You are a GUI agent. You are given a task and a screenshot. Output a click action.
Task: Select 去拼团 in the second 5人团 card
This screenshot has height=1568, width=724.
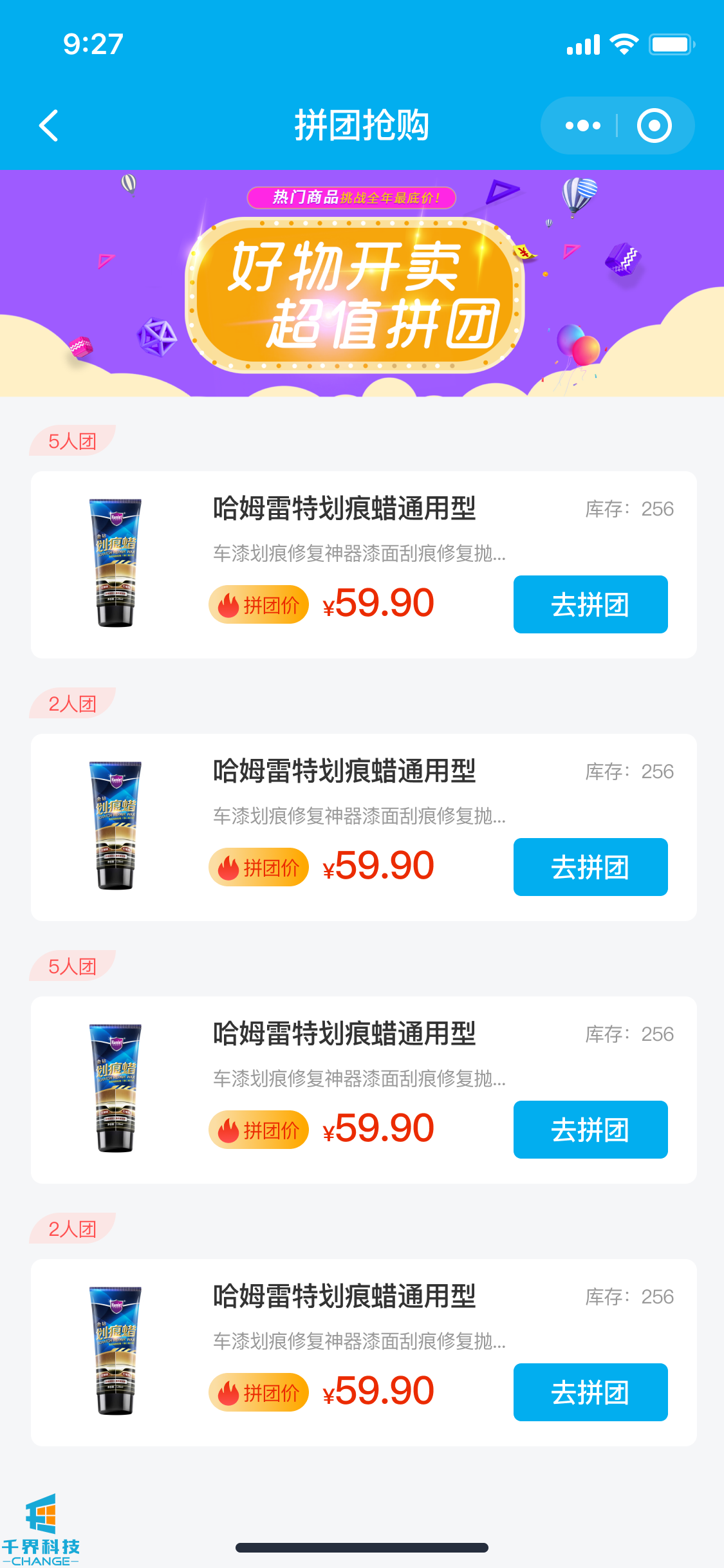[x=590, y=1130]
